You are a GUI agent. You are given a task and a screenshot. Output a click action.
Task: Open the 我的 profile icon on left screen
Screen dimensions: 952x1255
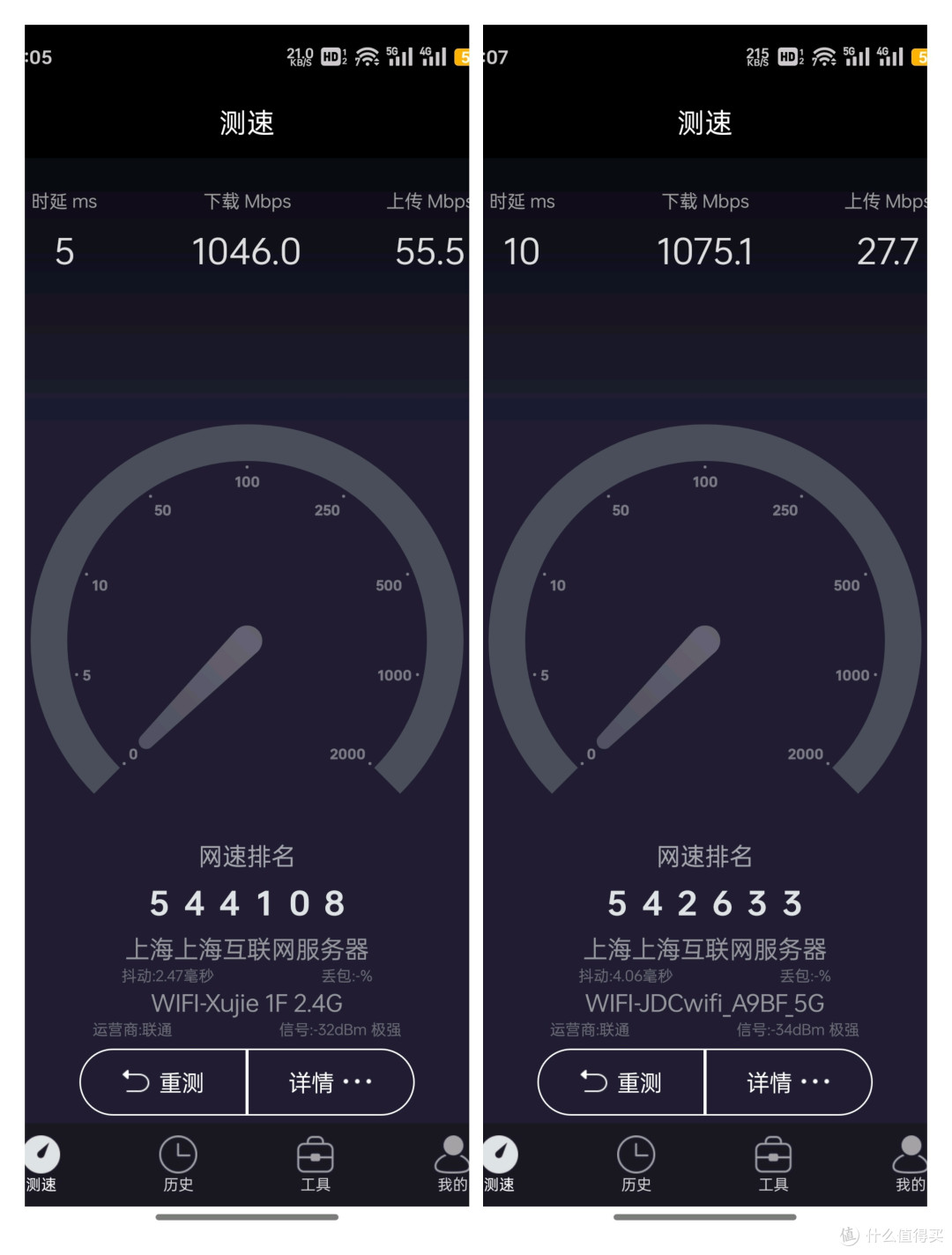(x=451, y=1150)
